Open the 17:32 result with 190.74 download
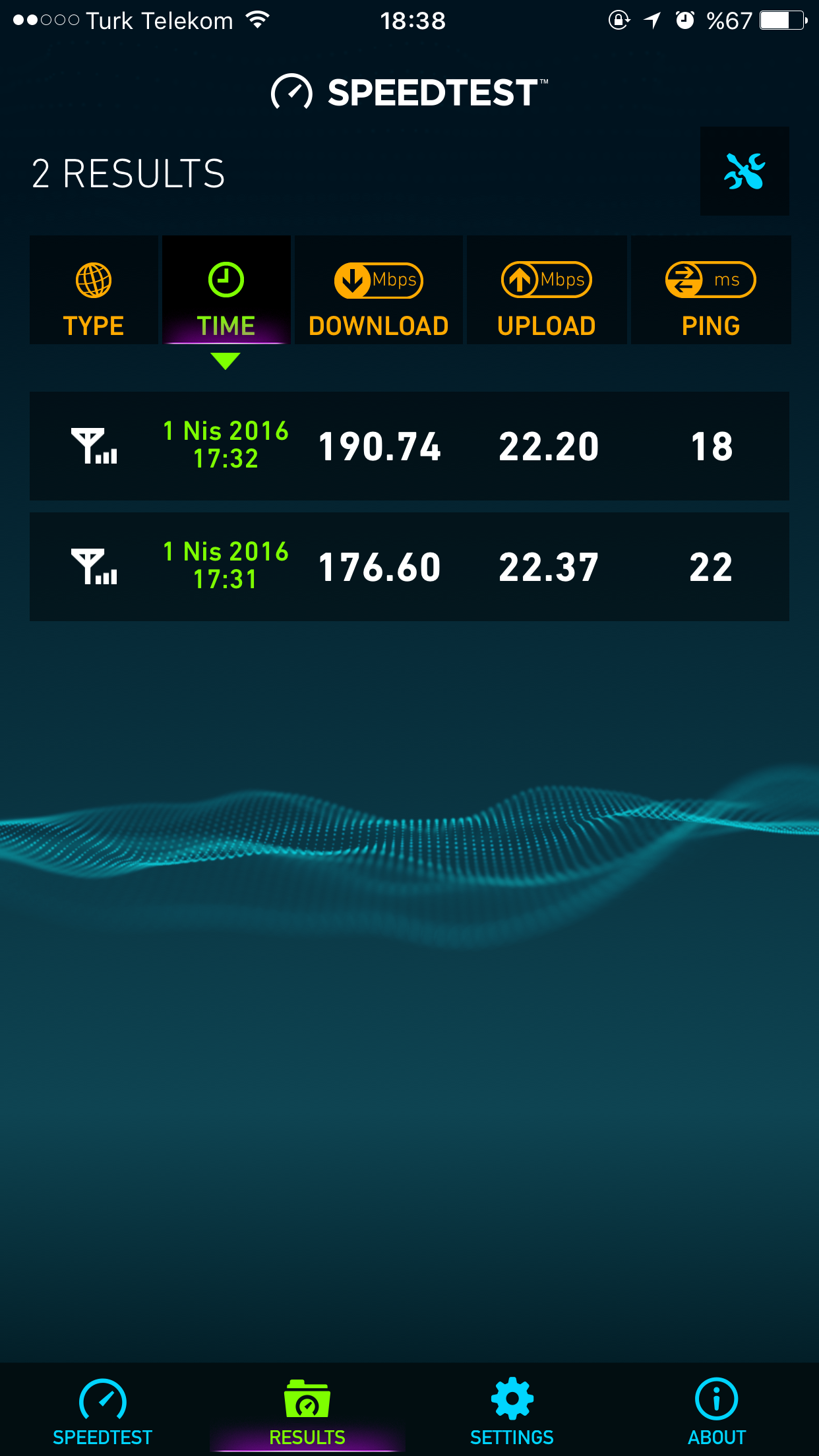The height and width of the screenshot is (1456, 819). coord(409,446)
